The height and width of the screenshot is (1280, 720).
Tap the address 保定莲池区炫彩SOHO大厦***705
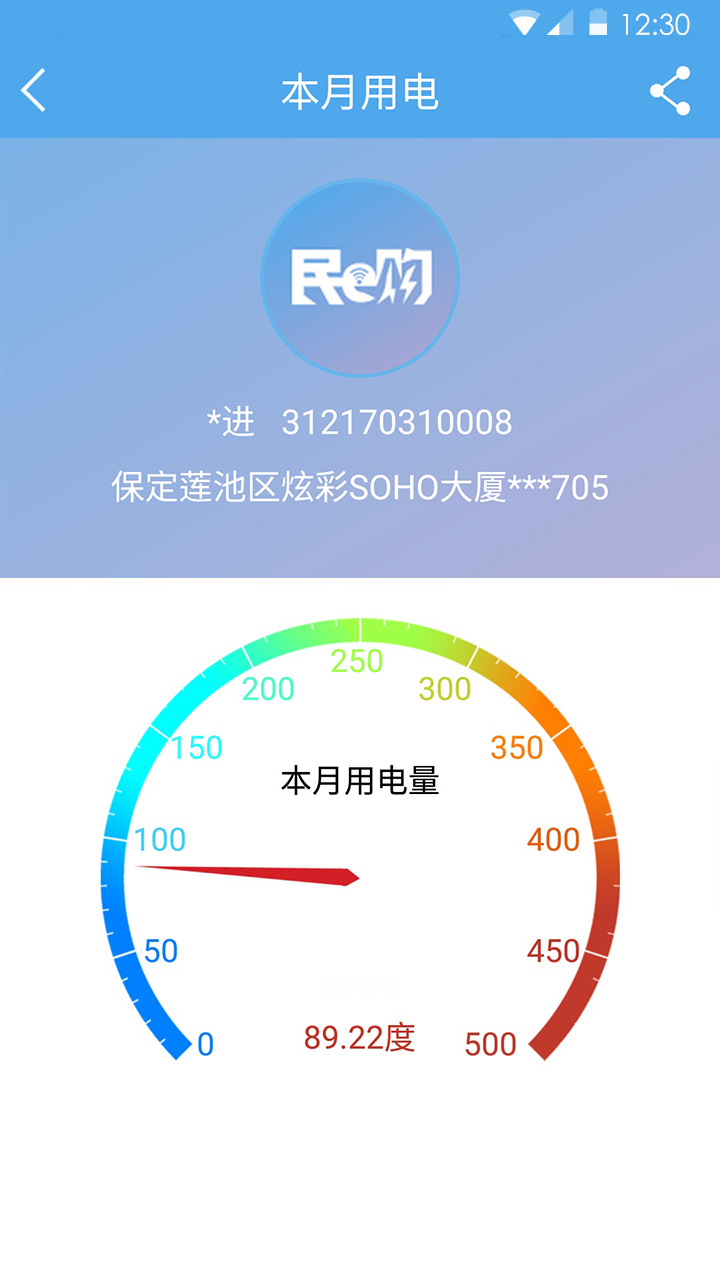(x=358, y=487)
